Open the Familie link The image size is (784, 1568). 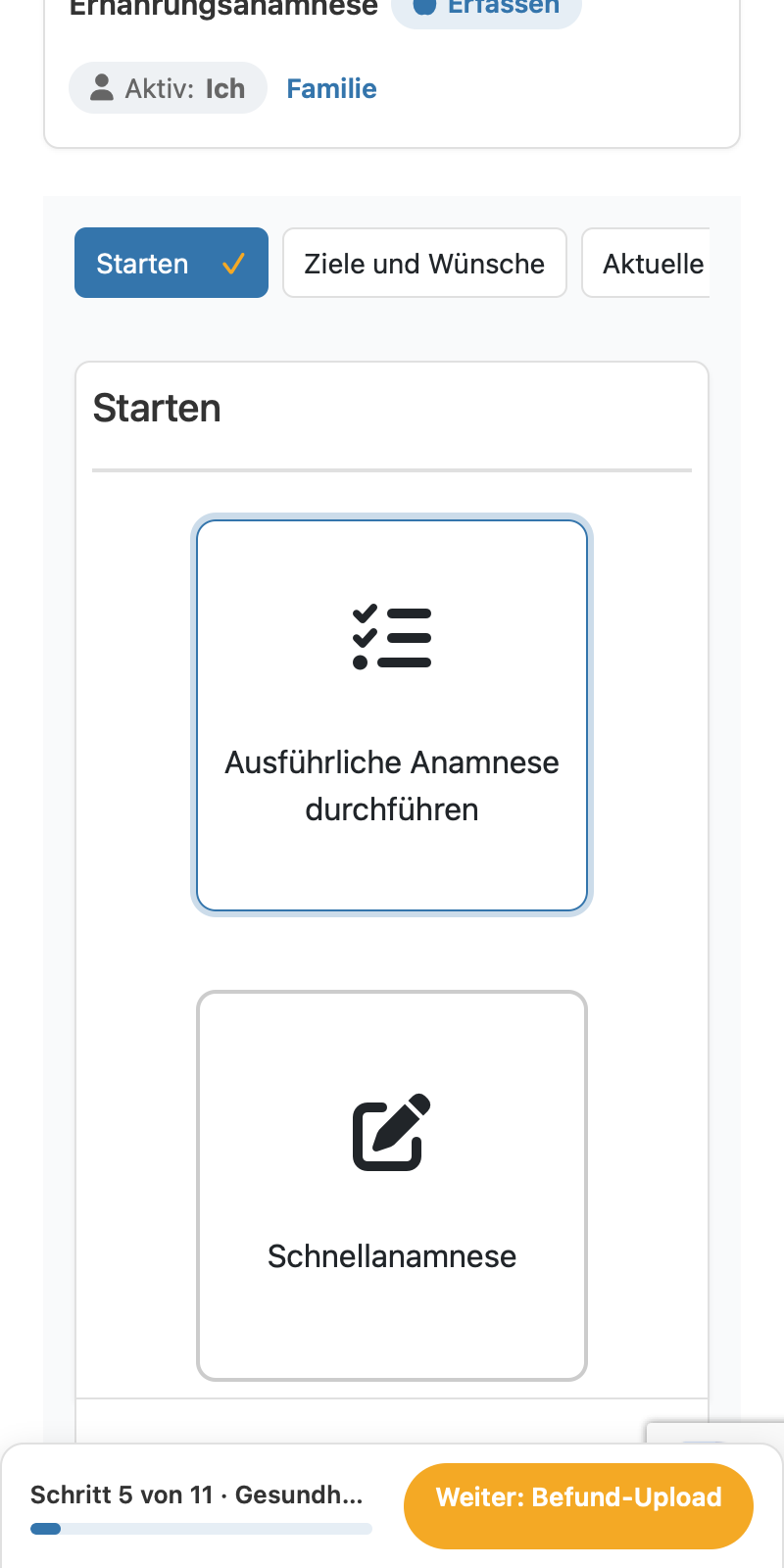pyautogui.click(x=331, y=88)
